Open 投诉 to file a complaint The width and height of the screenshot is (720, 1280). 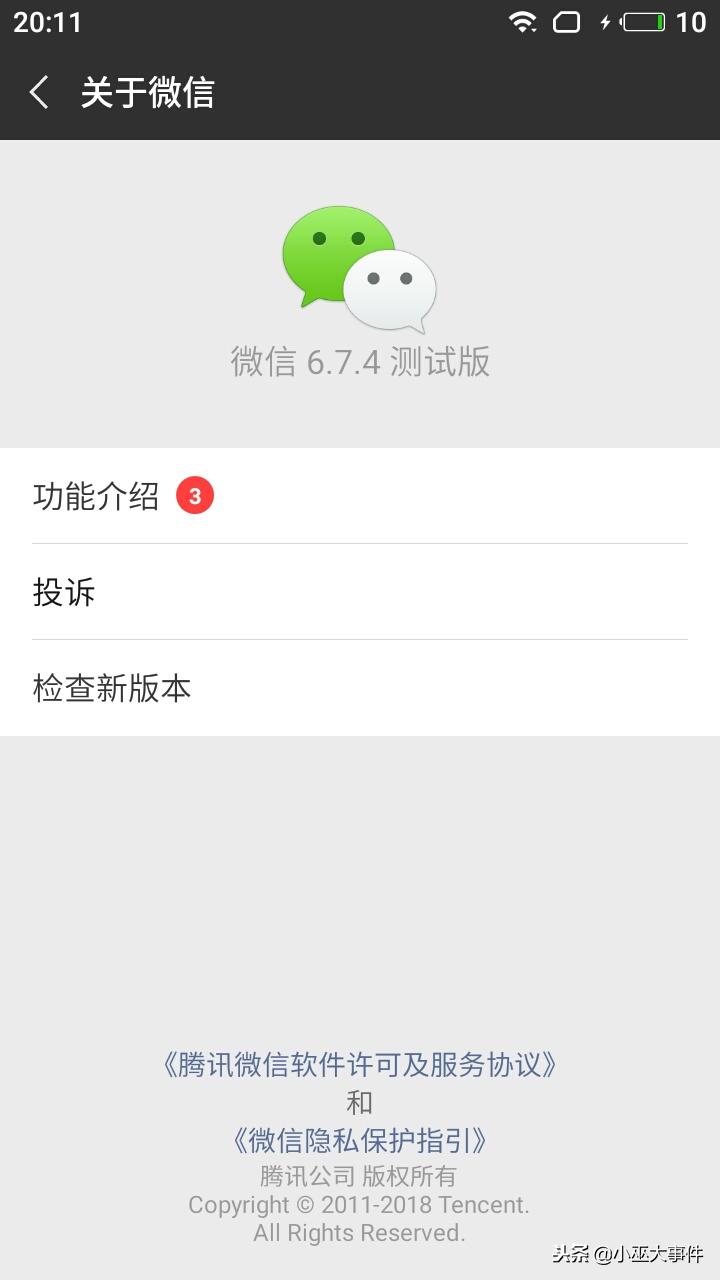(x=63, y=592)
